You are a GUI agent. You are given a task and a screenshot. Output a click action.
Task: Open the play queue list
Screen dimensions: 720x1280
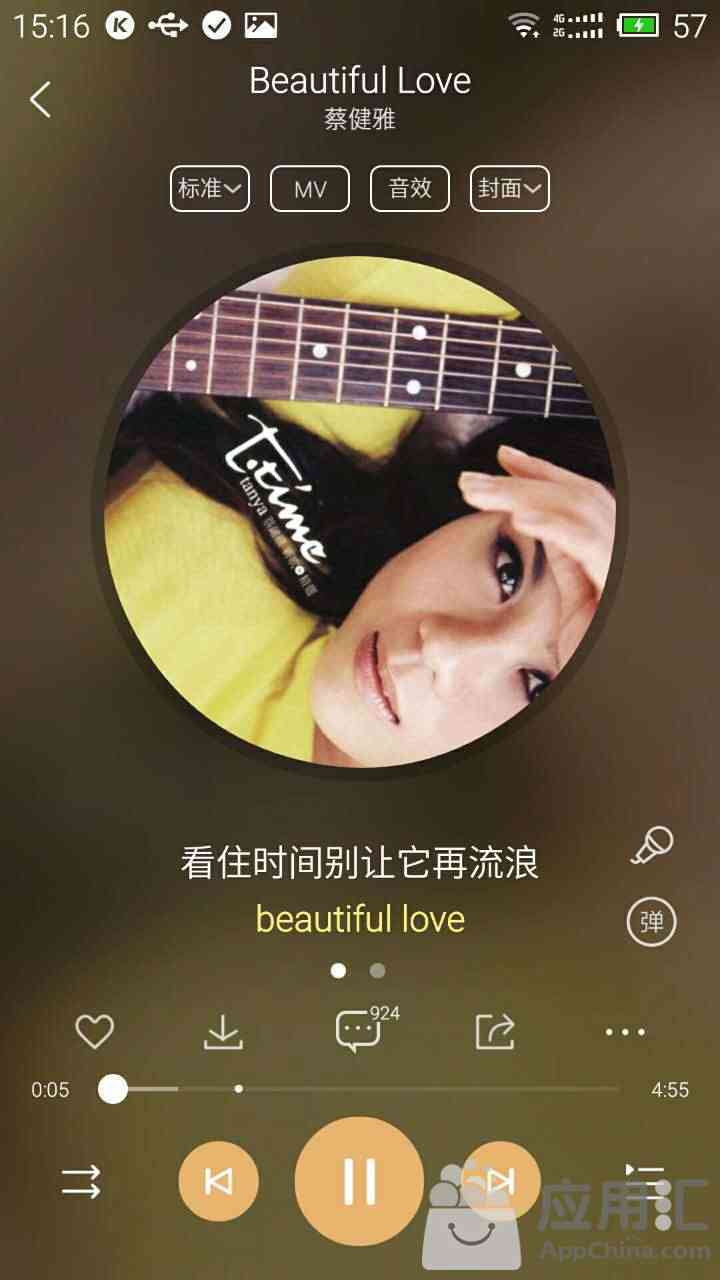click(645, 1182)
